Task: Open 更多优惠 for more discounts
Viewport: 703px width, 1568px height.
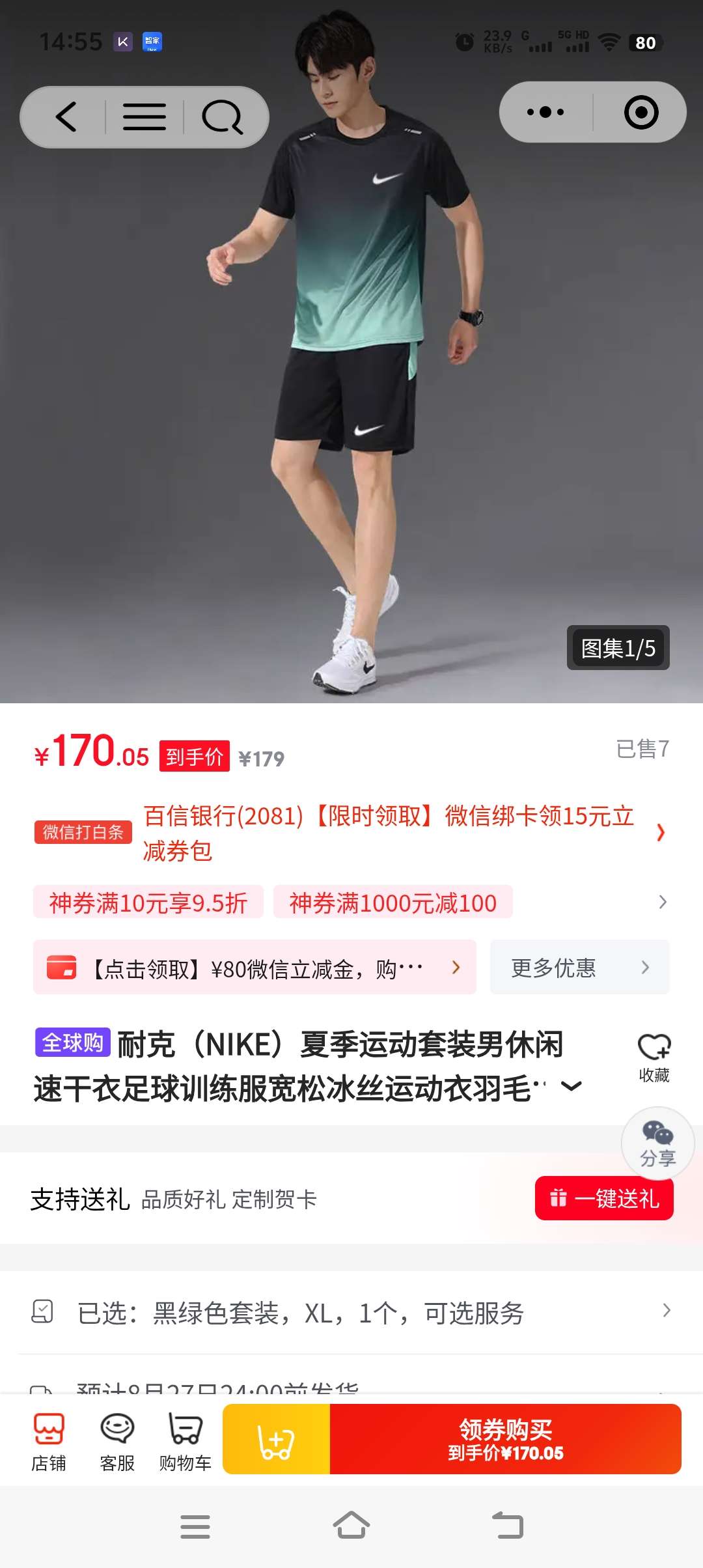Action: point(579,968)
